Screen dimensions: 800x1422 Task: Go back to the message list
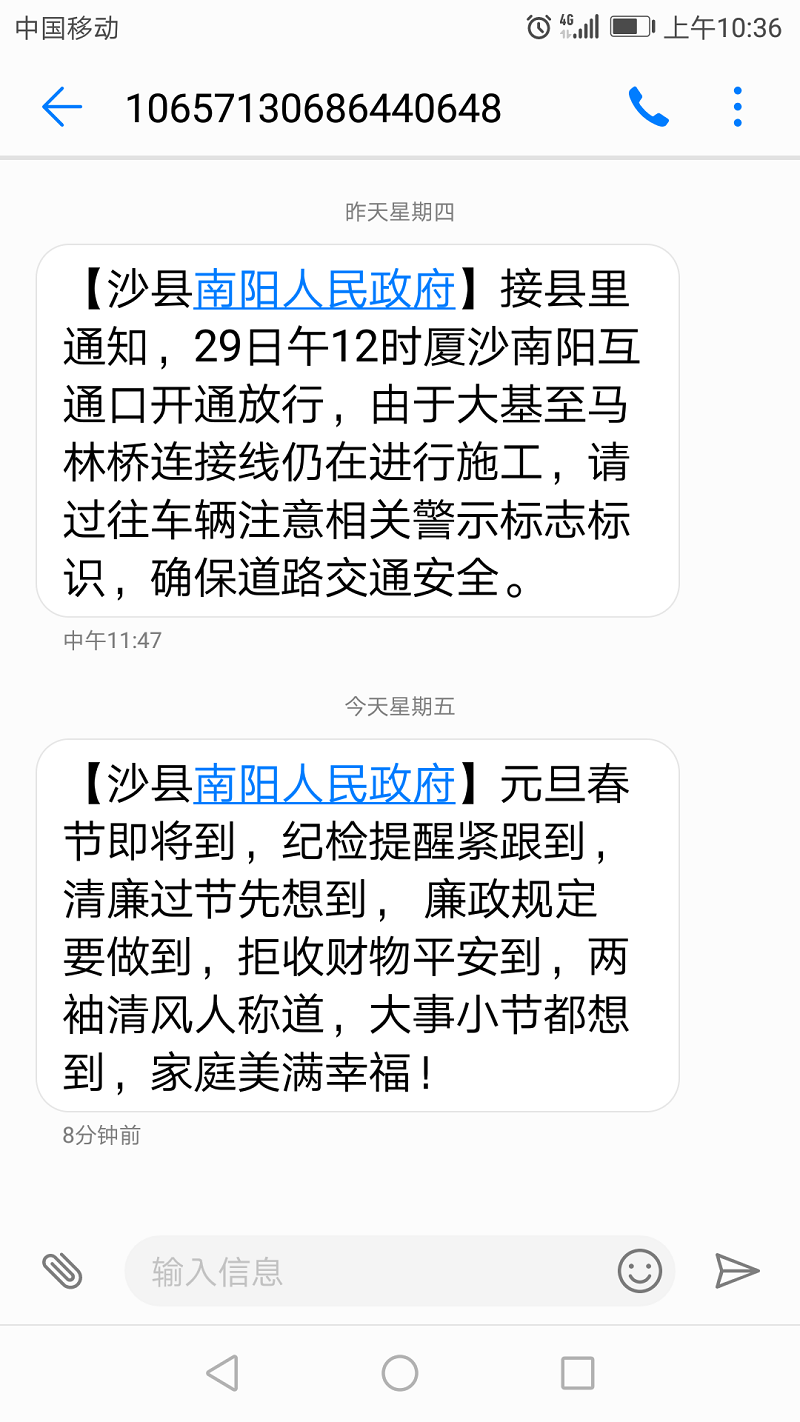[62, 107]
